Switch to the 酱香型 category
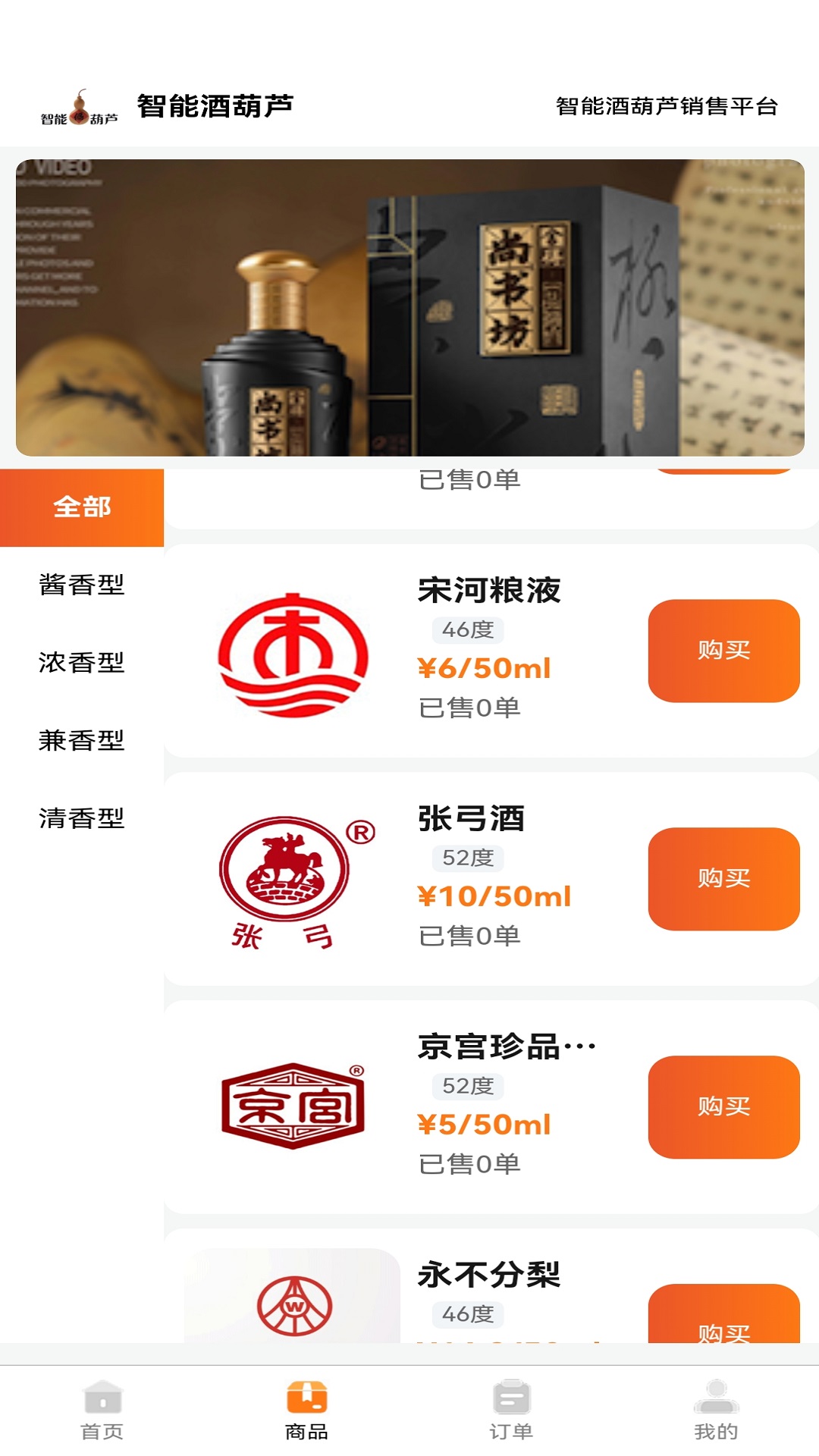819x1456 pixels. pyautogui.click(x=81, y=584)
